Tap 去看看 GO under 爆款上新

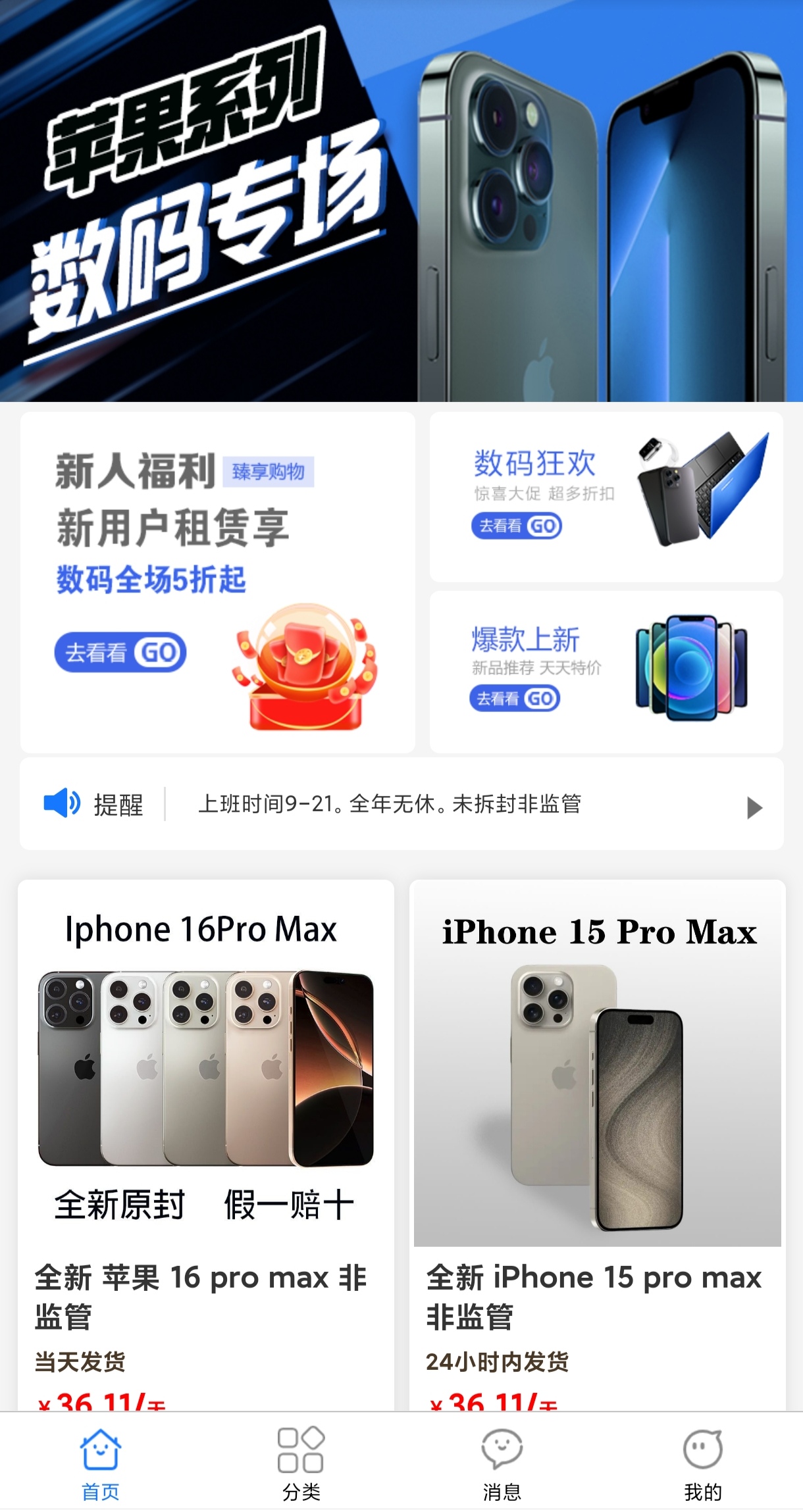pos(515,698)
